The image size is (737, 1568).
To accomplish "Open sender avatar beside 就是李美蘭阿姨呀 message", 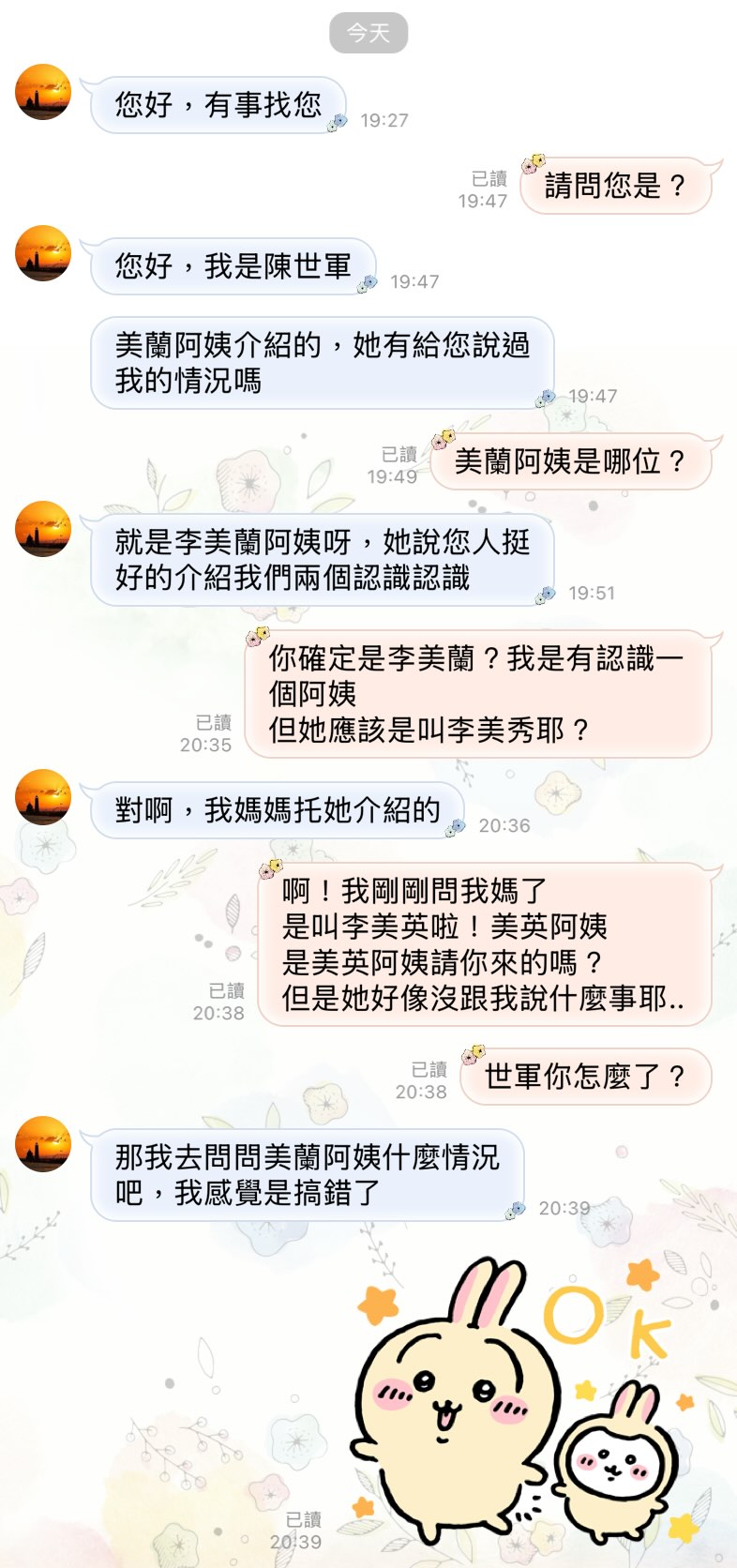I will [x=43, y=529].
